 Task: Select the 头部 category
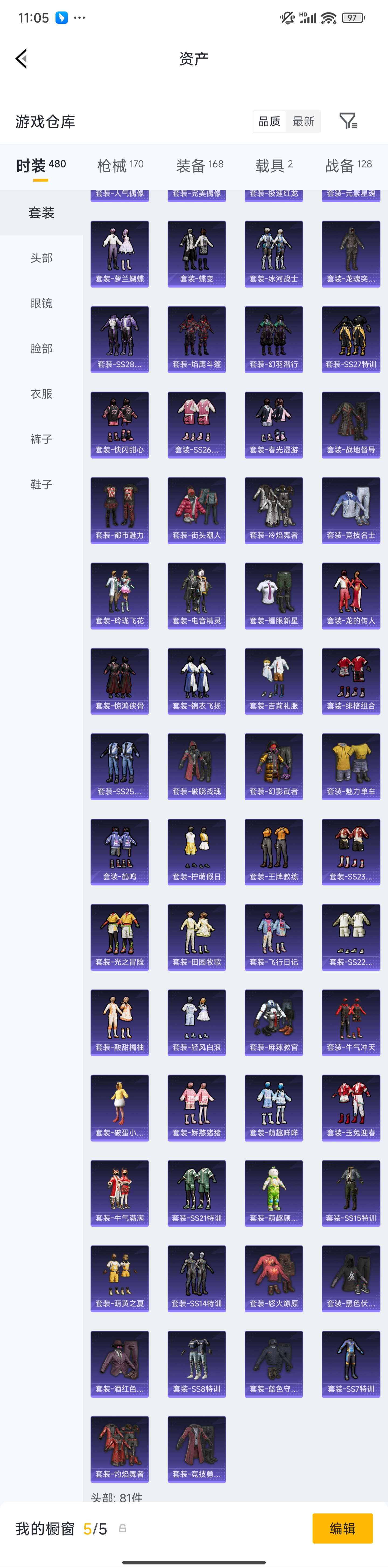tap(41, 258)
